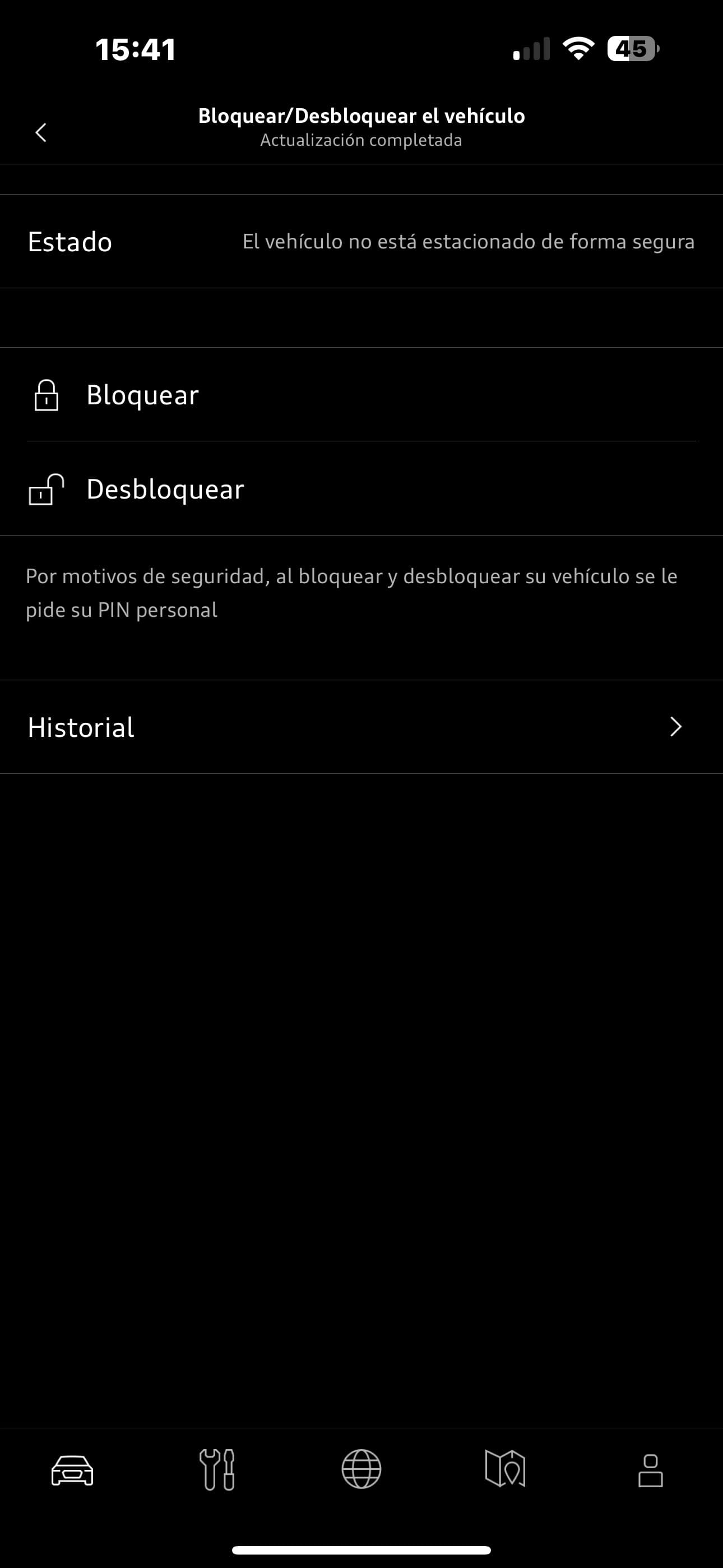Tap Desbloquear to unlock the vehicle
The height and width of the screenshot is (1568, 723).
pos(164,490)
